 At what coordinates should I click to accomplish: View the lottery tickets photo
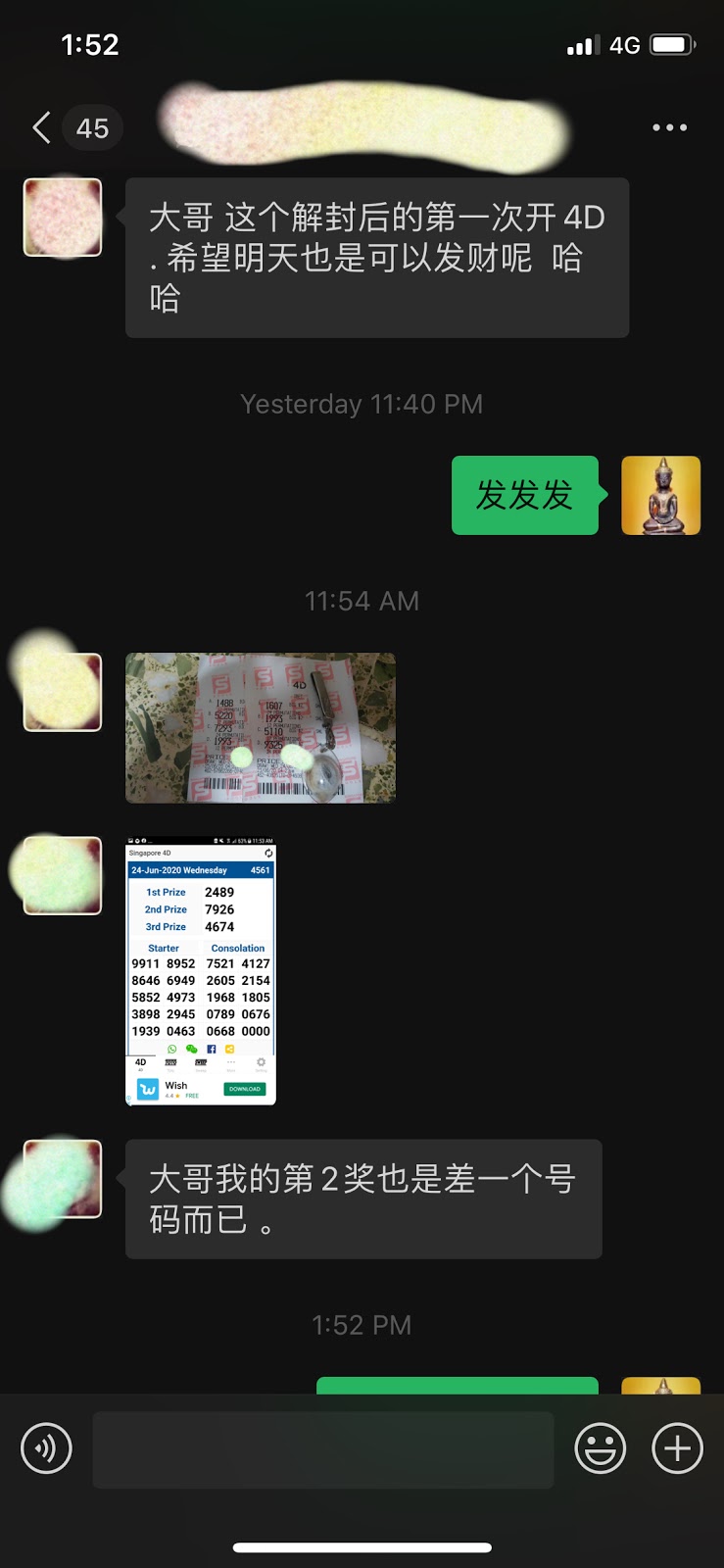tap(261, 728)
